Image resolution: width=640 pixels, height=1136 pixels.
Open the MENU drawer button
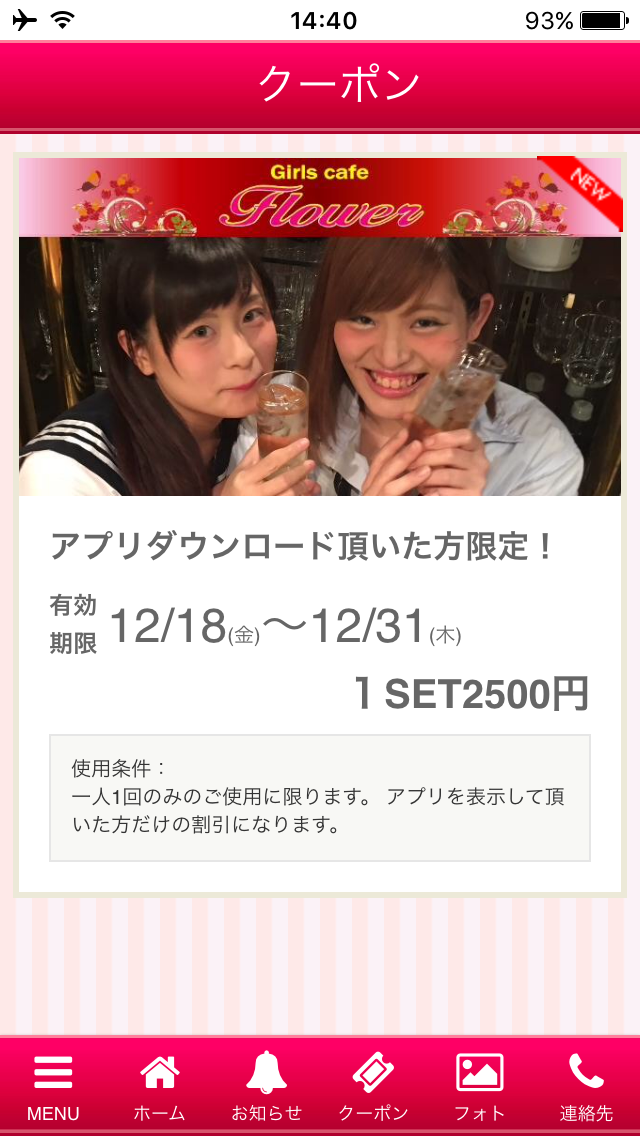pos(53,1086)
